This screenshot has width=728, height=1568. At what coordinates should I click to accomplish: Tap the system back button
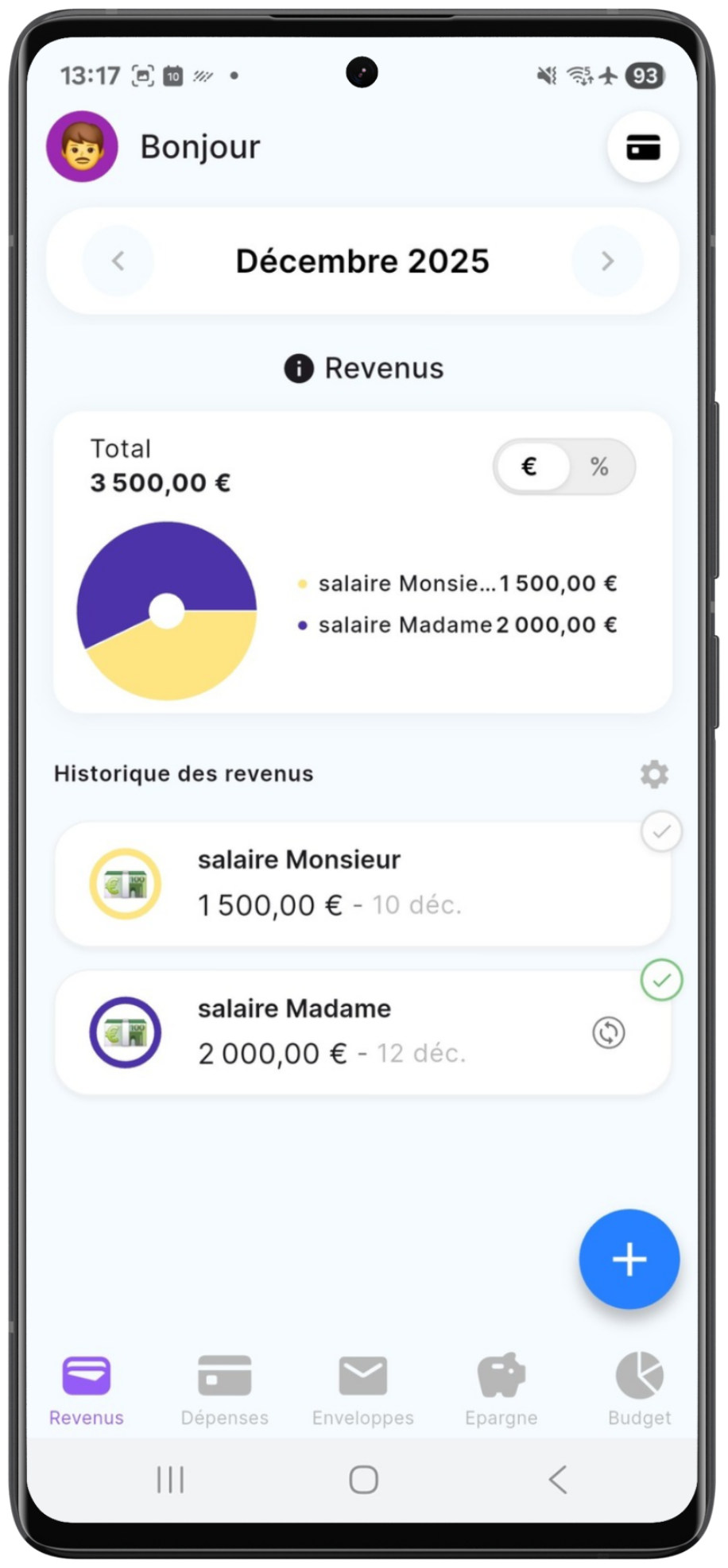coord(558,1480)
